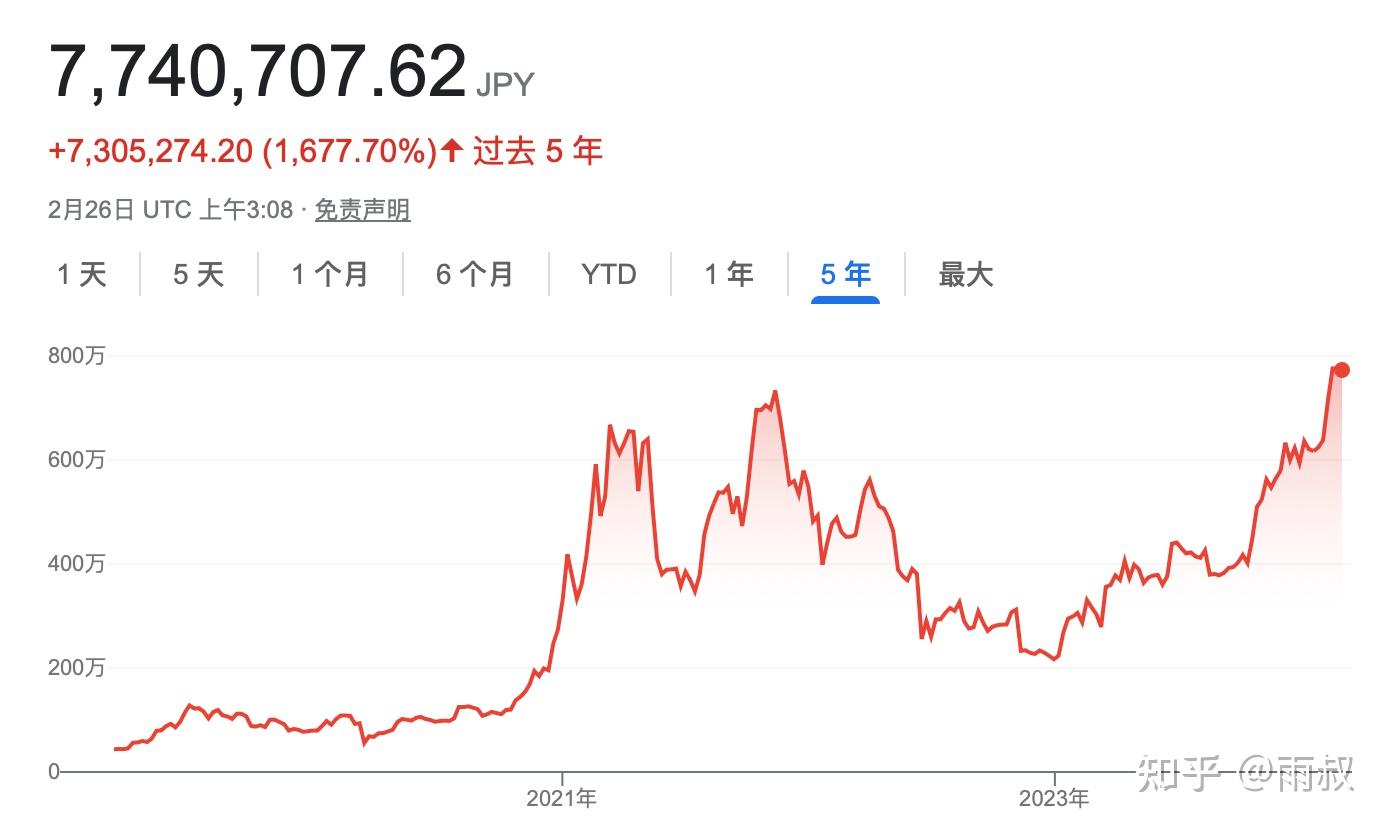Switch to the 5 天 range
Image resolution: width=1390 pixels, height=830 pixels.
[198, 274]
